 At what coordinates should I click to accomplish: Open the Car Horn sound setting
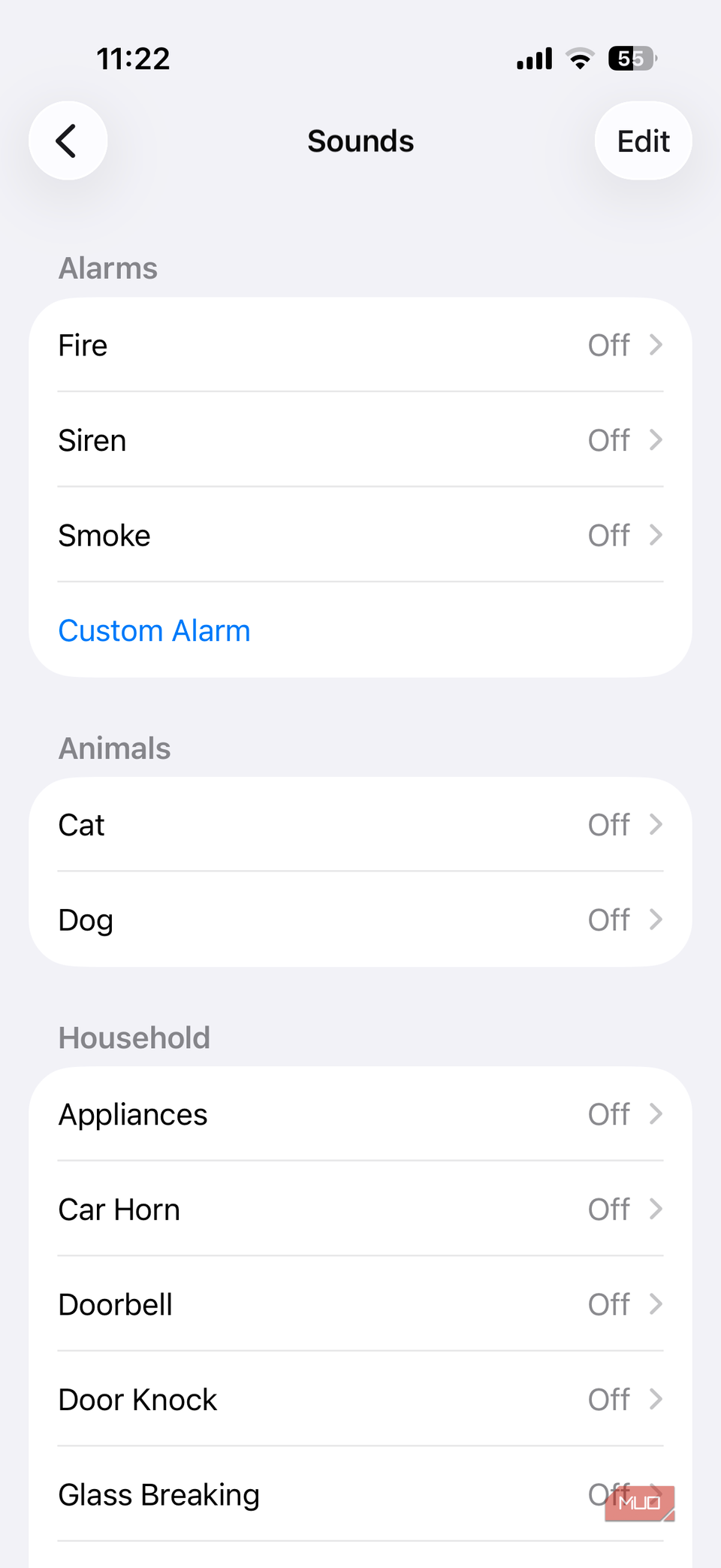pos(360,1210)
